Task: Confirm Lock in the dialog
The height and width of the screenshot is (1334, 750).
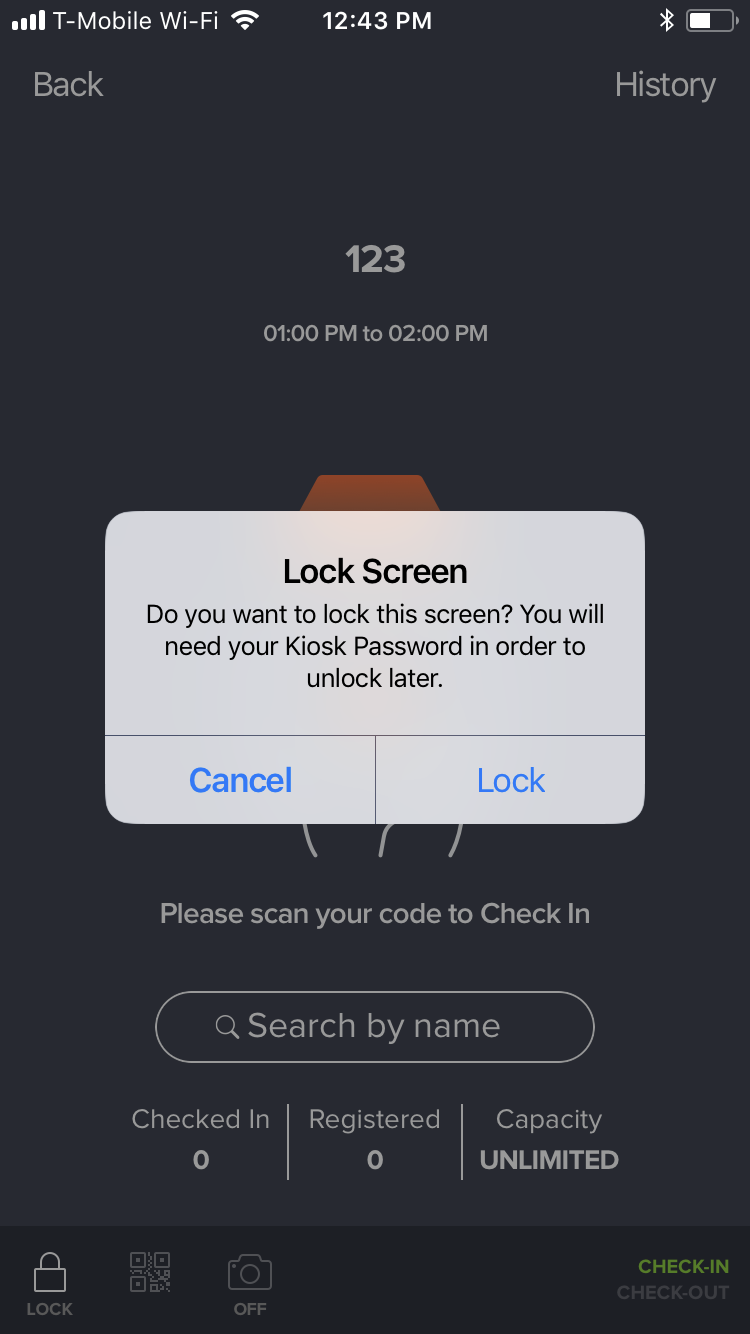Action: 511,780
